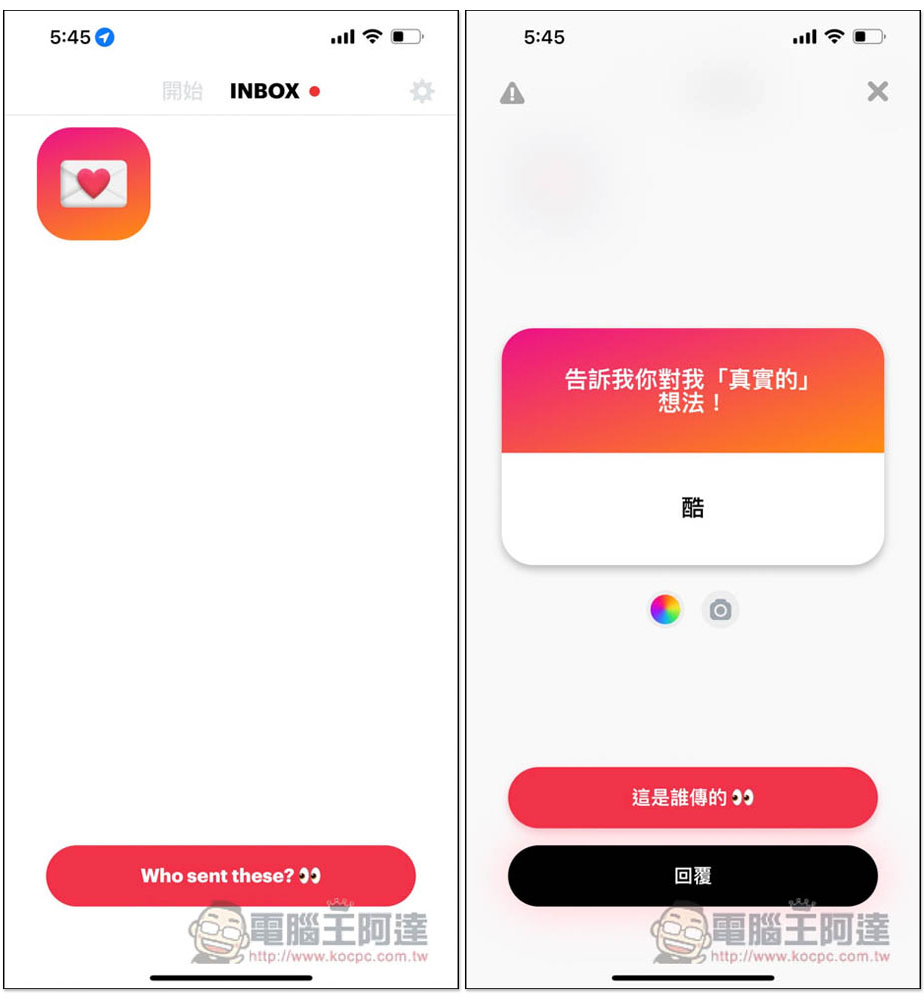Open the heart envelope message
Image resolution: width=924 pixels, height=1000 pixels.
point(94,184)
